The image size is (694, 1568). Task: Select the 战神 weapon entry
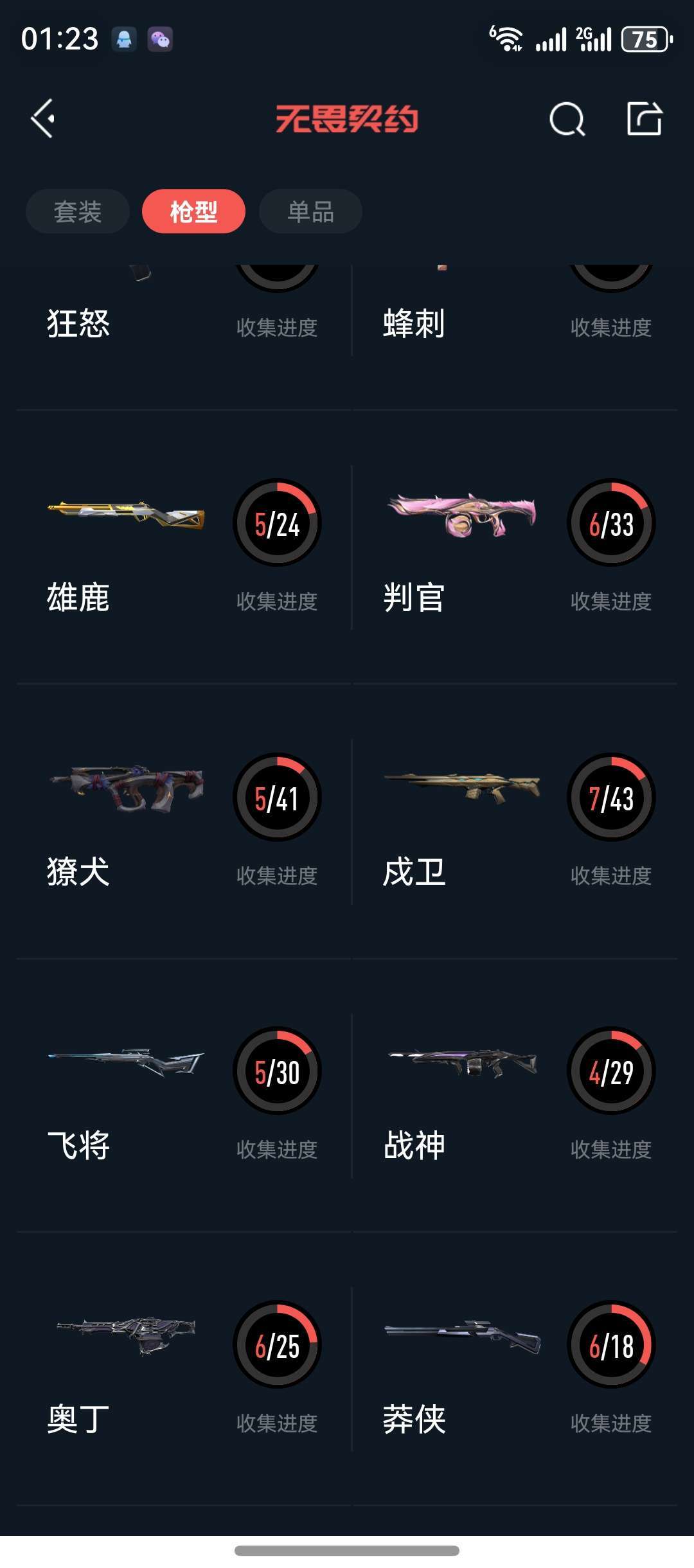coord(515,1096)
